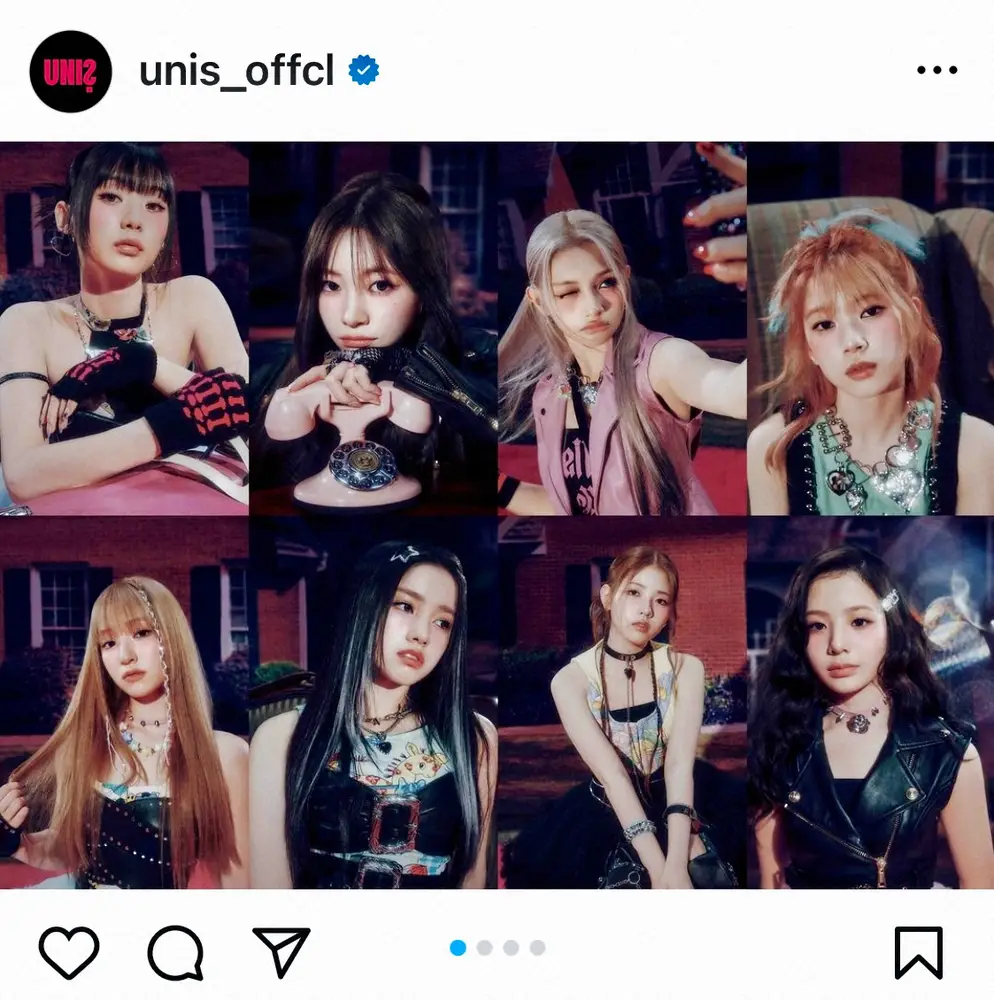Image resolution: width=994 pixels, height=1000 pixels.
Task: Open the unis_offcl profile picture
Action: coord(69,71)
